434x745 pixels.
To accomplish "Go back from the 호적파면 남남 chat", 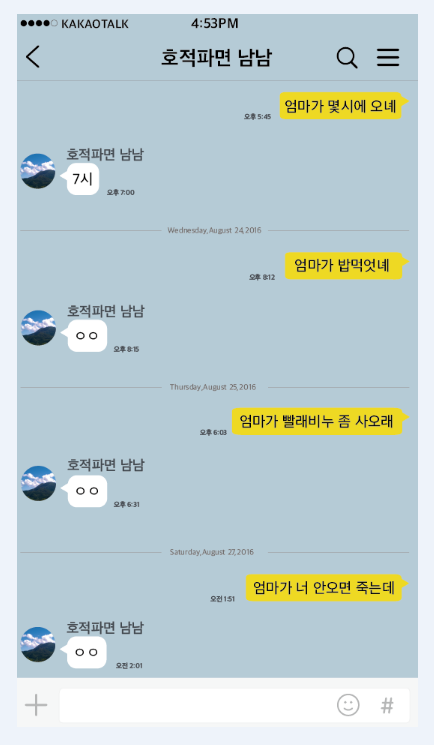I will coord(33,57).
